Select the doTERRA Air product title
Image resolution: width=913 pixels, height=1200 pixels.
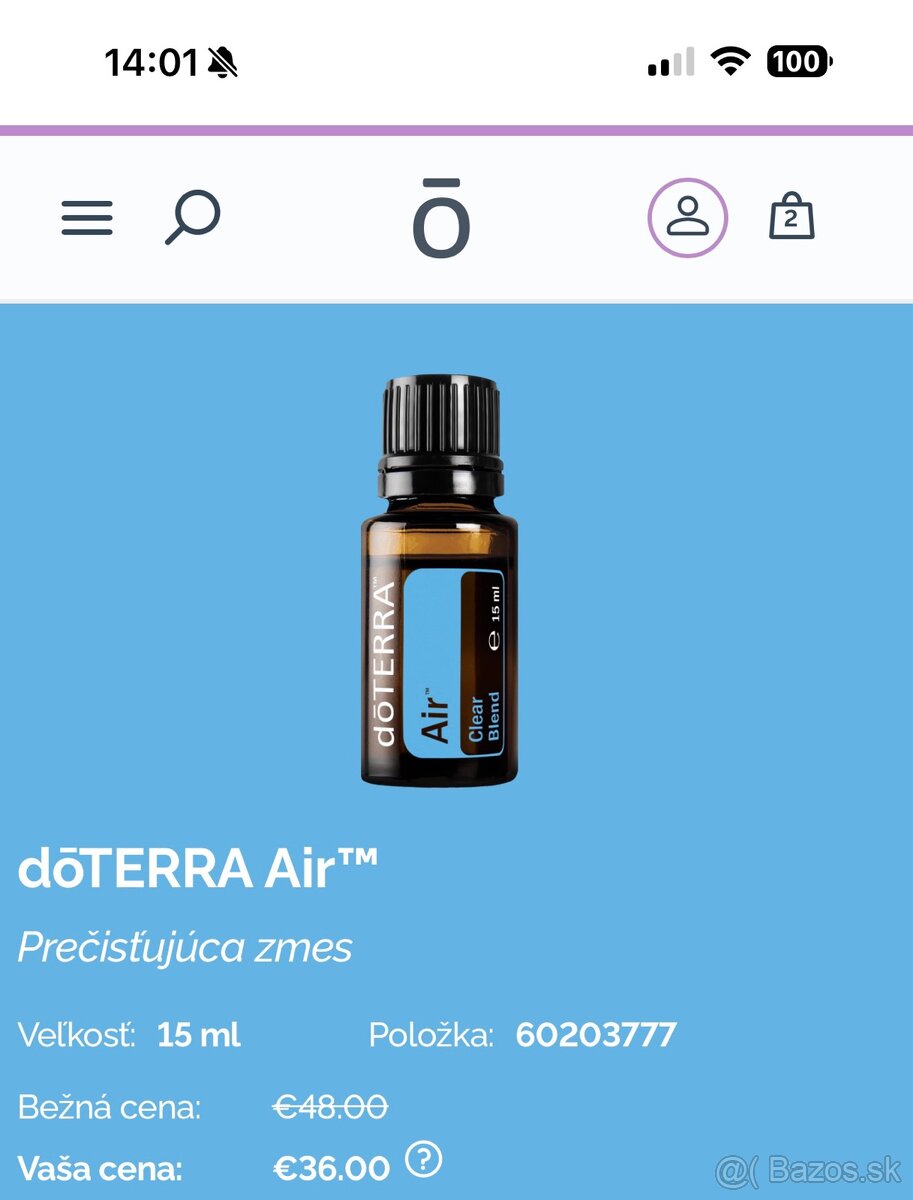pos(196,866)
